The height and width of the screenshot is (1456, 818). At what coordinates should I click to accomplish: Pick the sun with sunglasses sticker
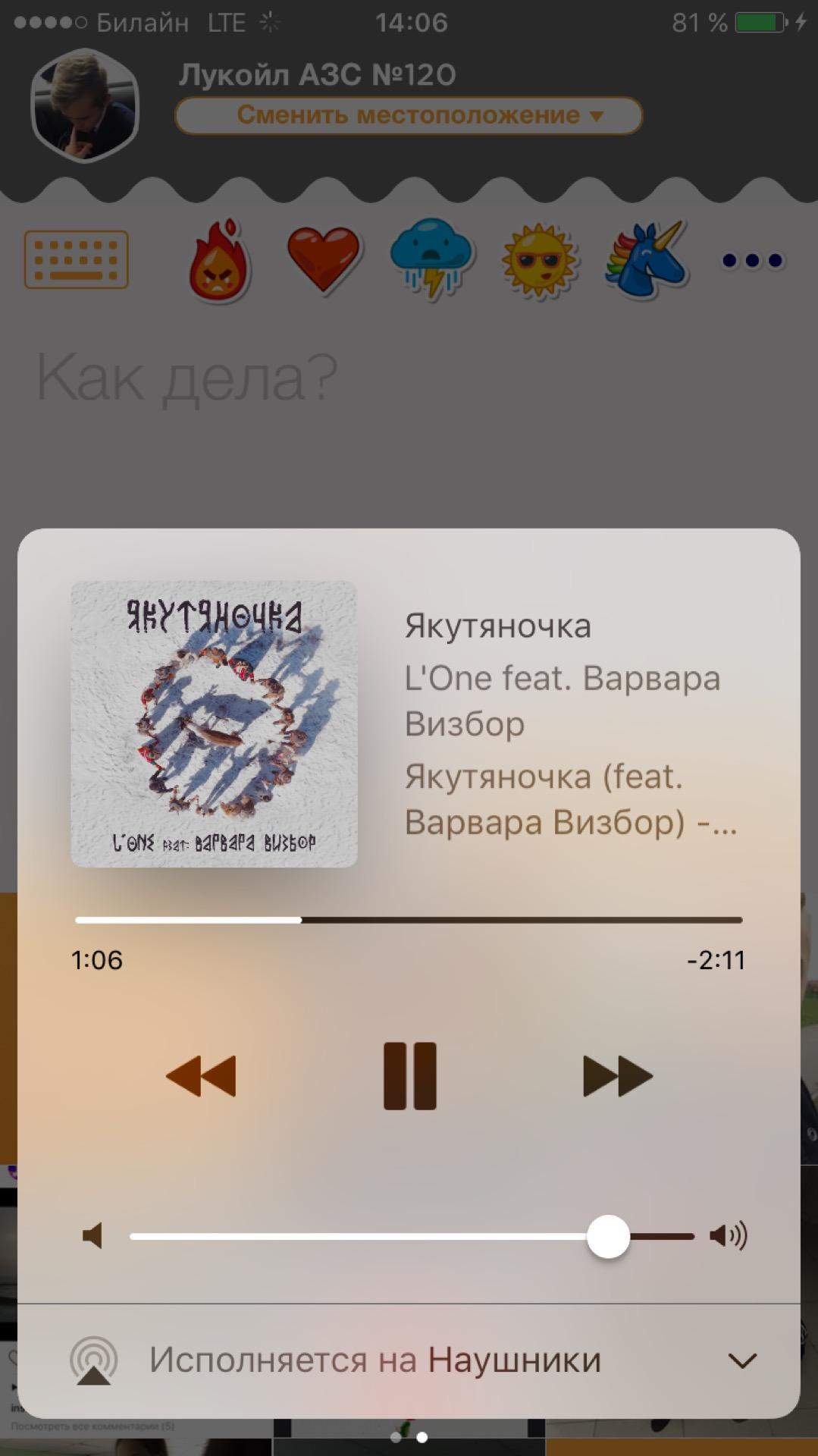(540, 260)
